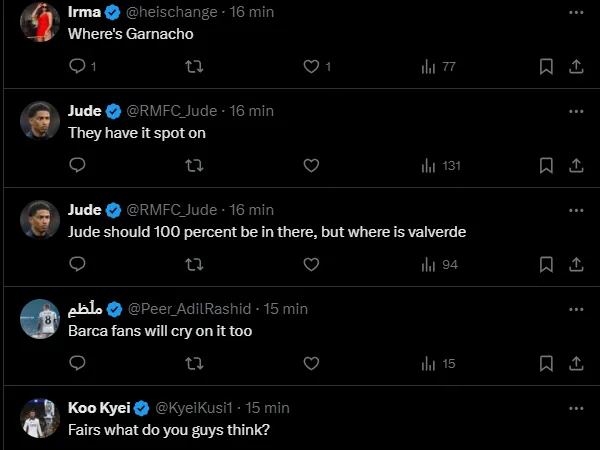
Task: Like the "They have it spot on" tweet
Action: point(311,165)
